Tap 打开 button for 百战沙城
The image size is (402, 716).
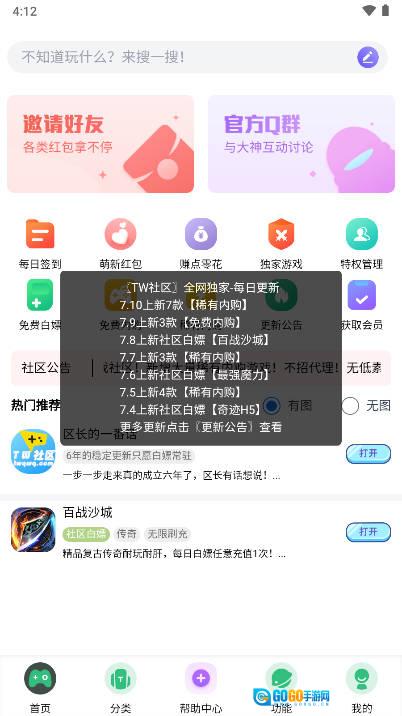coord(368,532)
